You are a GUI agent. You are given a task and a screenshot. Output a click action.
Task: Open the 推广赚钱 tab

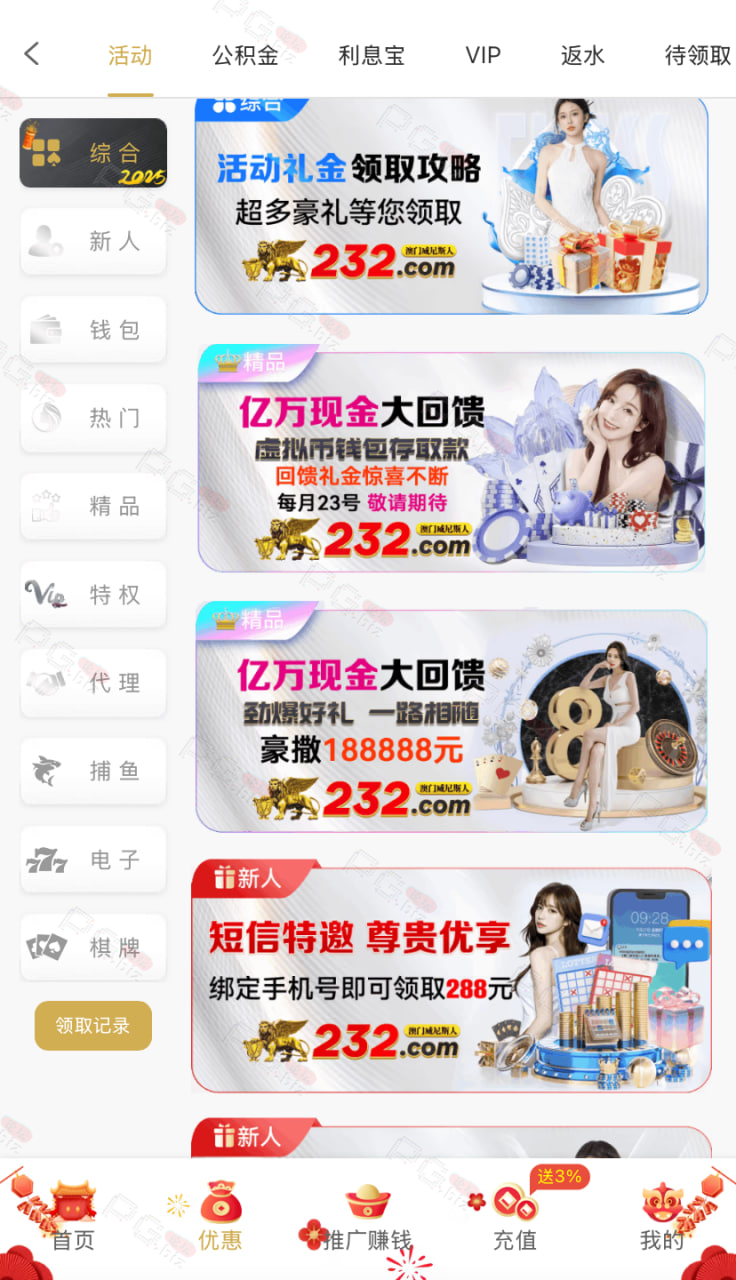coord(367,1218)
